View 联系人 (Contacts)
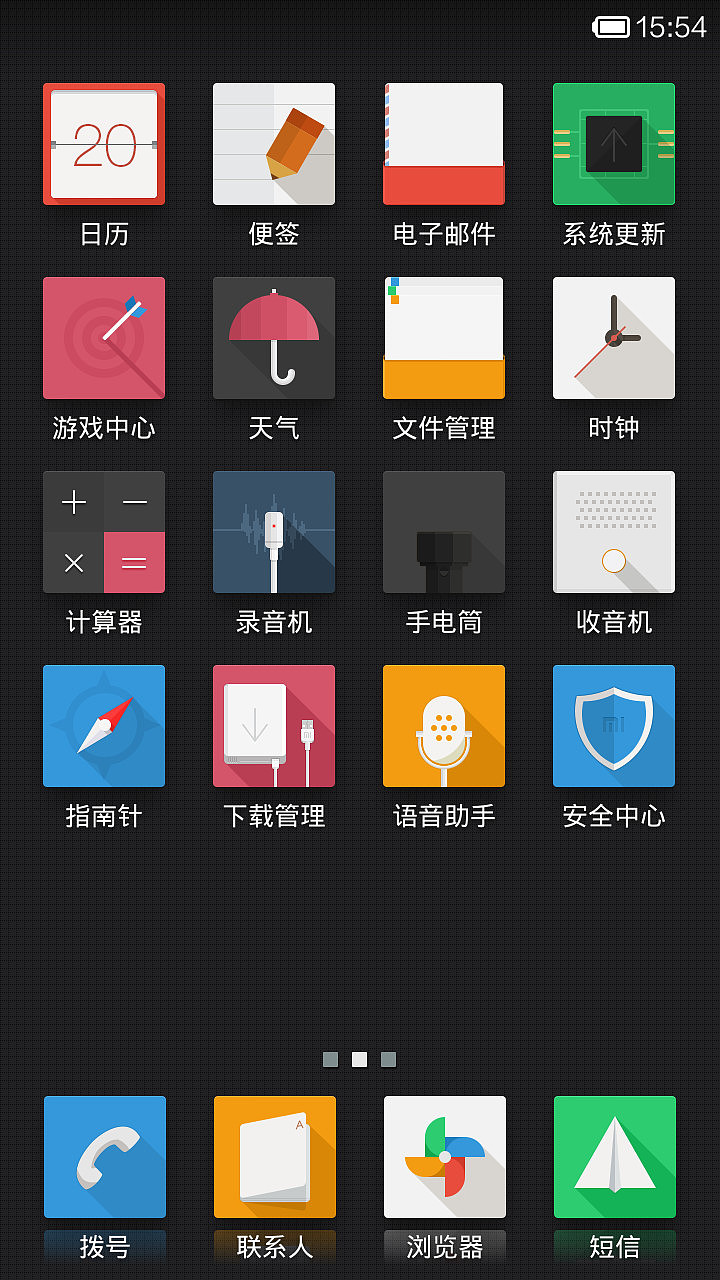 point(274,1156)
